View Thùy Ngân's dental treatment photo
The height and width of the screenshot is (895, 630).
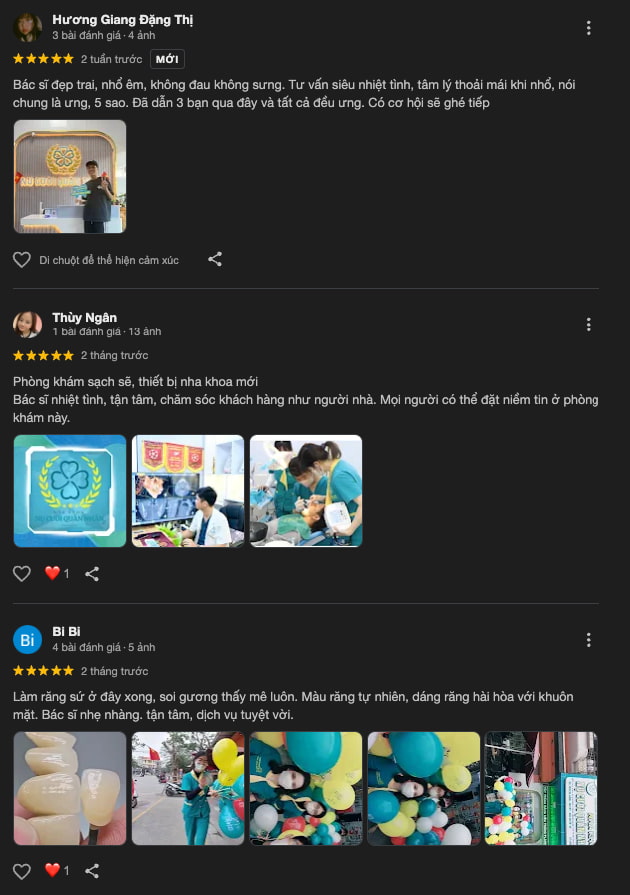(x=306, y=491)
